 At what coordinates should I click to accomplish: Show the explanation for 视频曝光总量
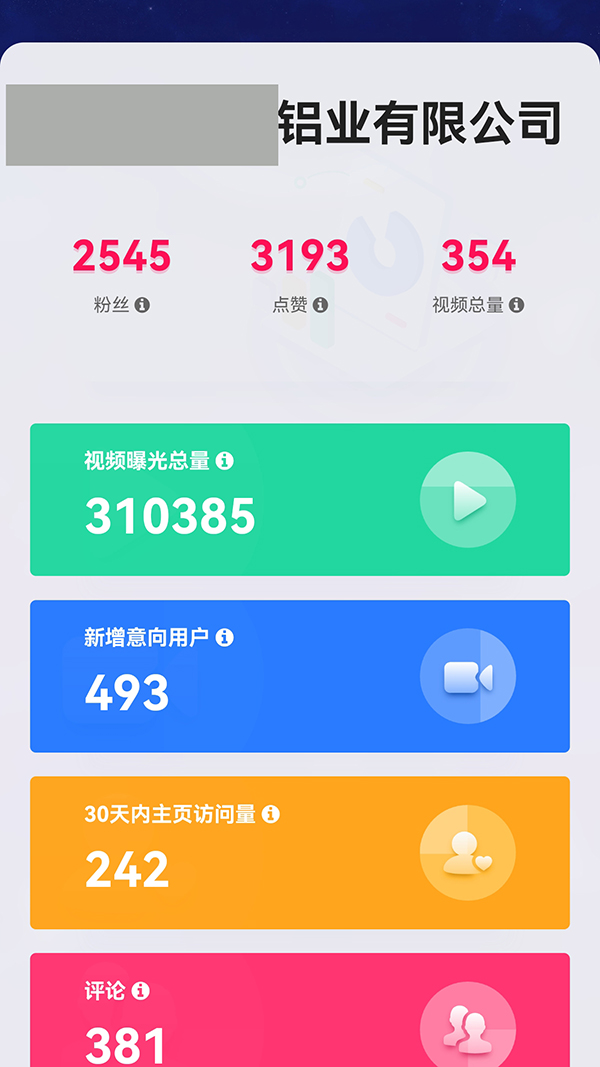point(225,461)
